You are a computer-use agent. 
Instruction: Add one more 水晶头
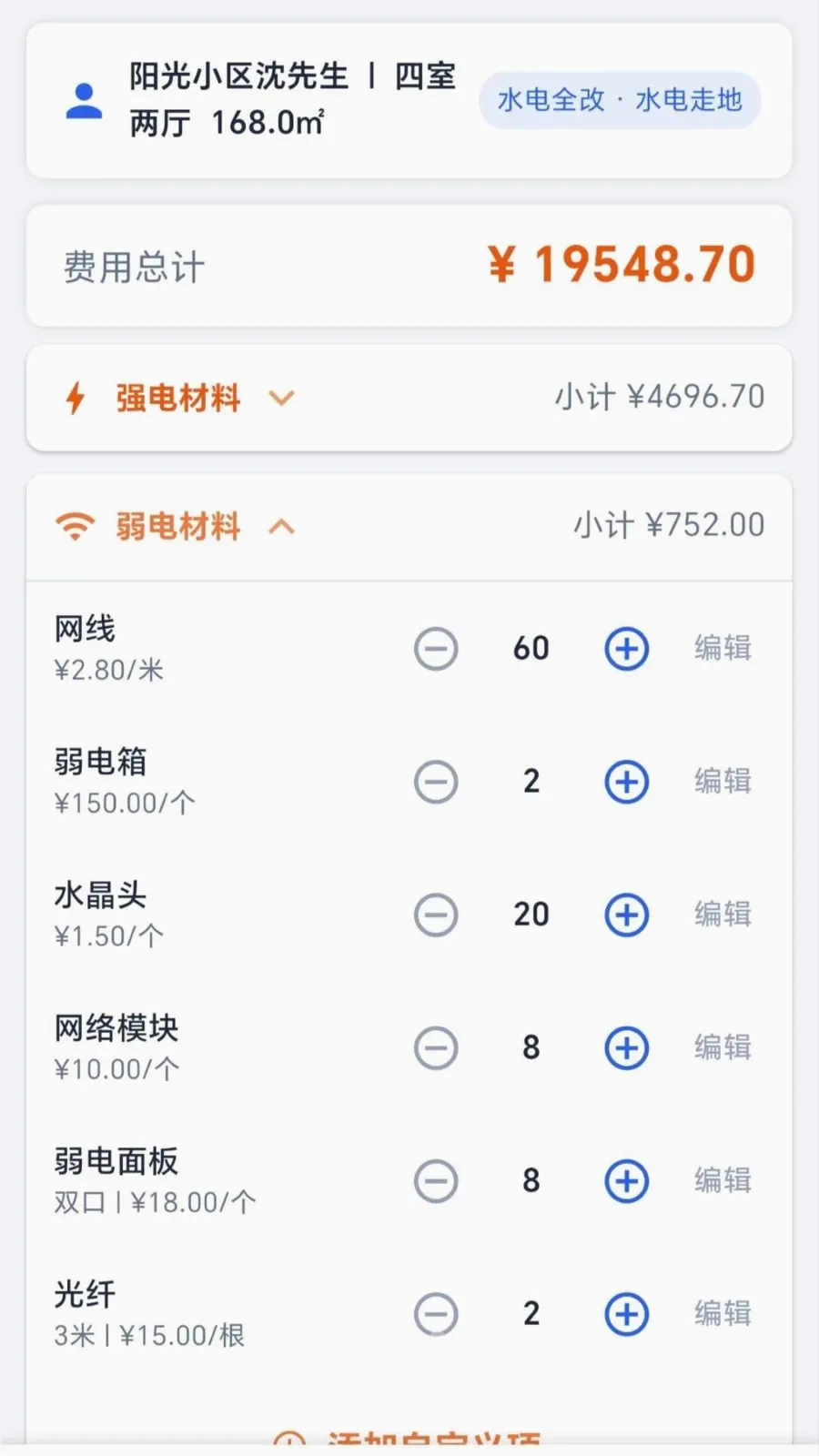627,915
